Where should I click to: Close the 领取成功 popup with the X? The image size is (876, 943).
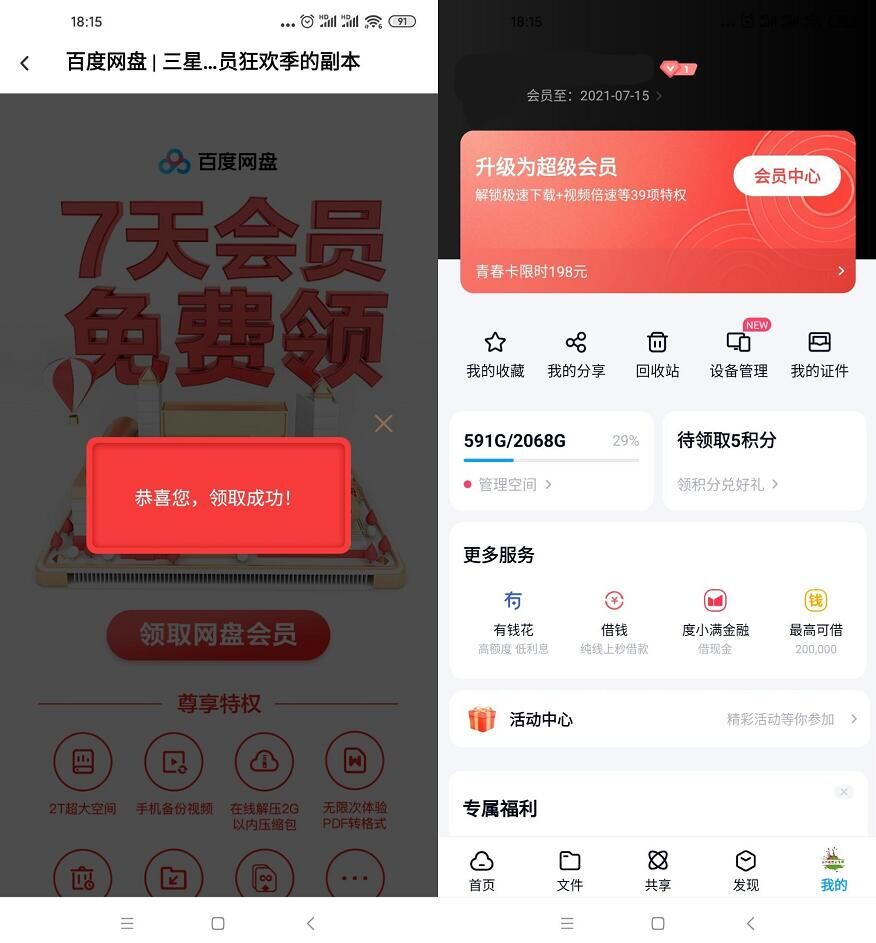383,424
